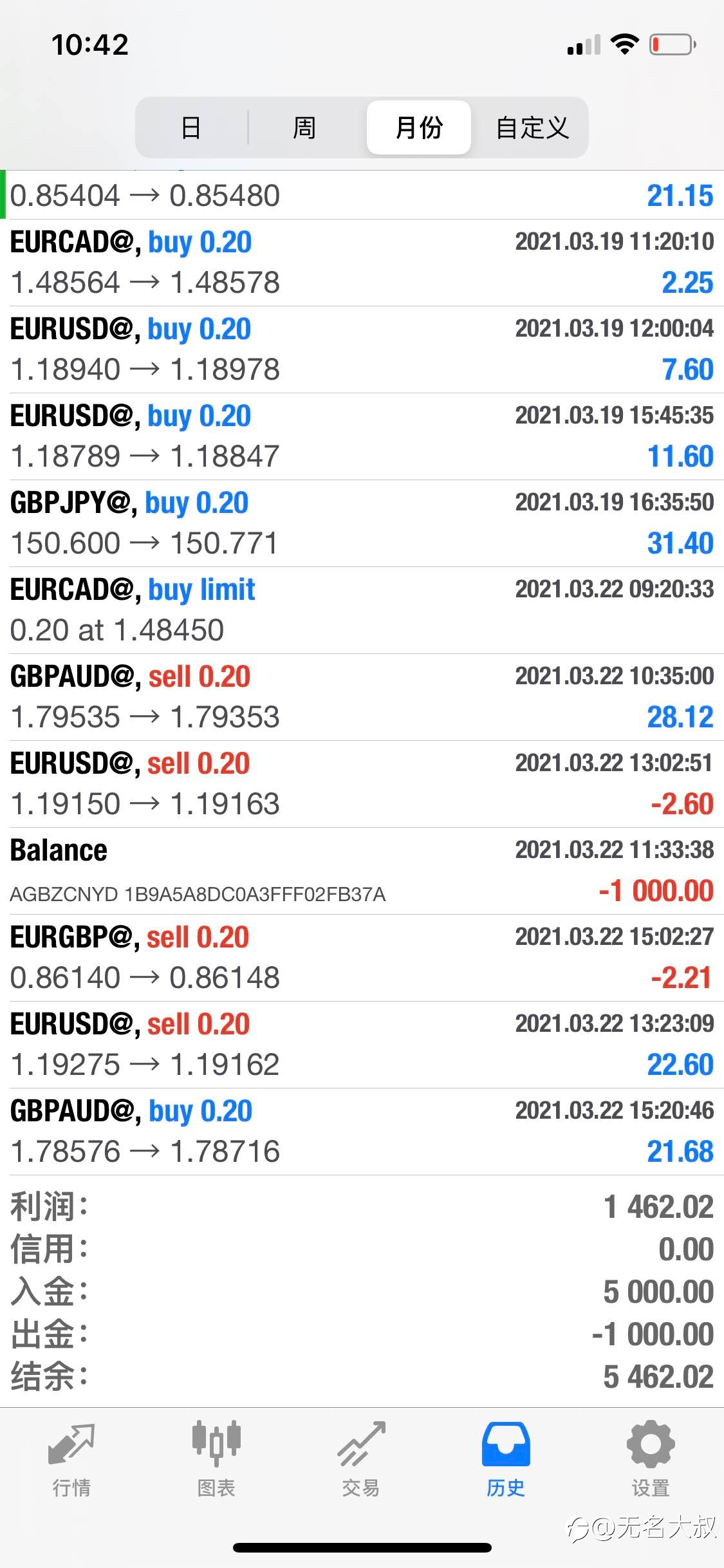View the GBPAUD sell 0.20 trade details

click(362, 697)
